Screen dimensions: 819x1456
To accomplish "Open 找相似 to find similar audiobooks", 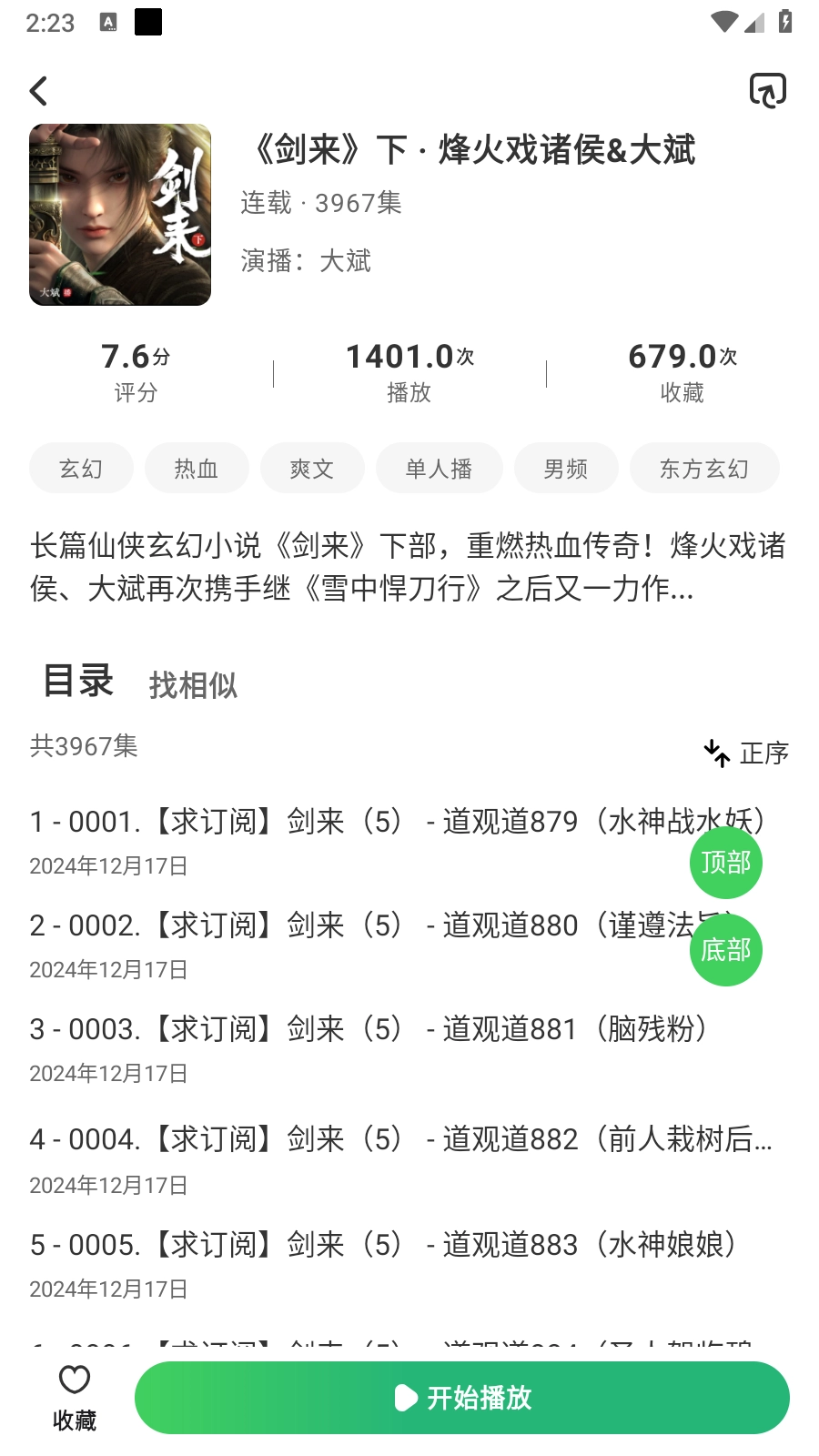I will pyautogui.click(x=193, y=685).
